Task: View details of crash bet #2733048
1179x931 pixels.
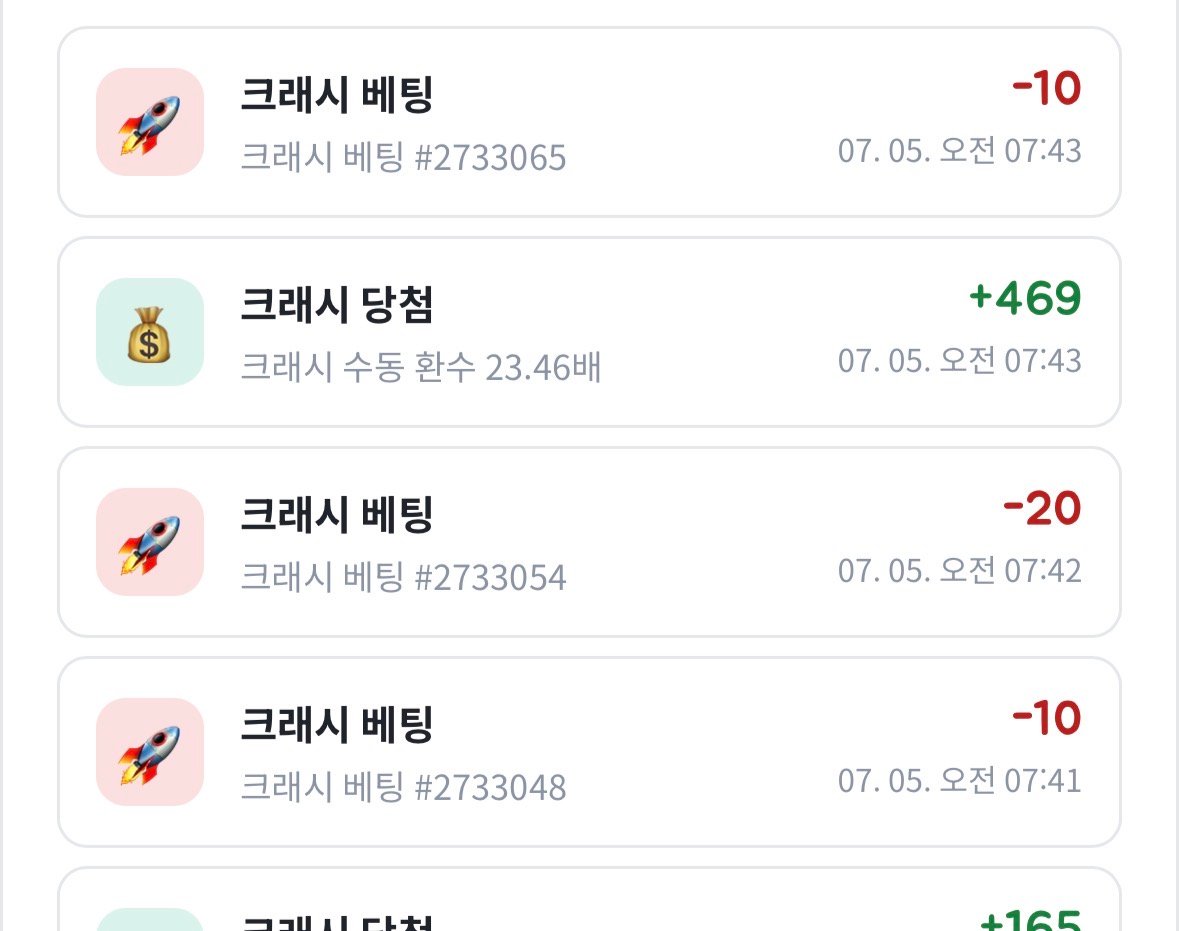Action: (589, 751)
